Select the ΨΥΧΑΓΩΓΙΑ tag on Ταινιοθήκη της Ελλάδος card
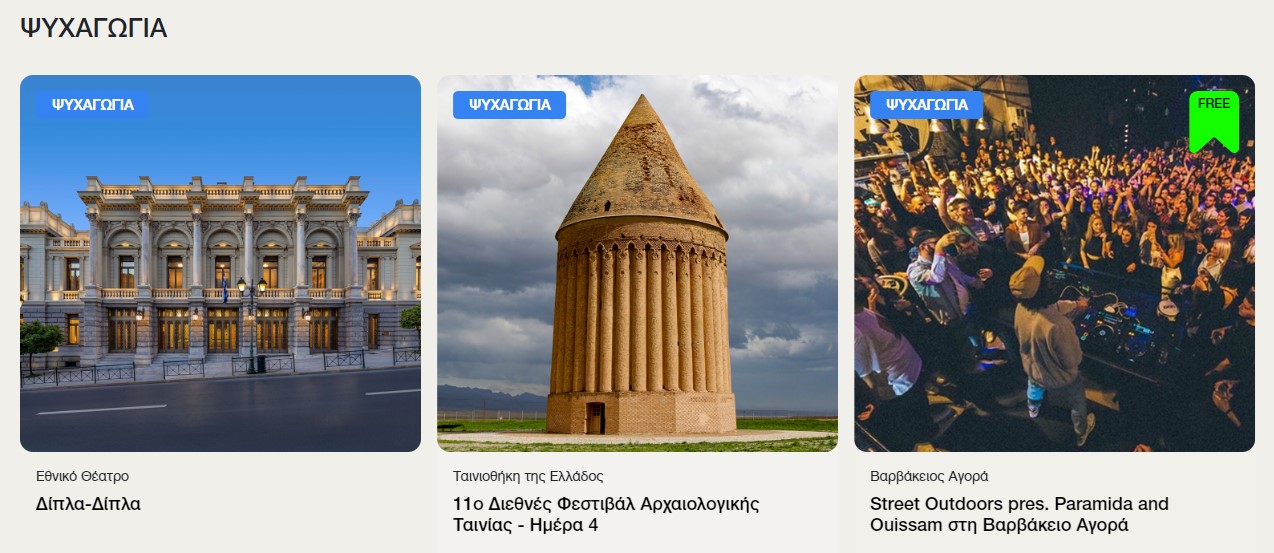The height and width of the screenshot is (553, 1274). (x=509, y=105)
